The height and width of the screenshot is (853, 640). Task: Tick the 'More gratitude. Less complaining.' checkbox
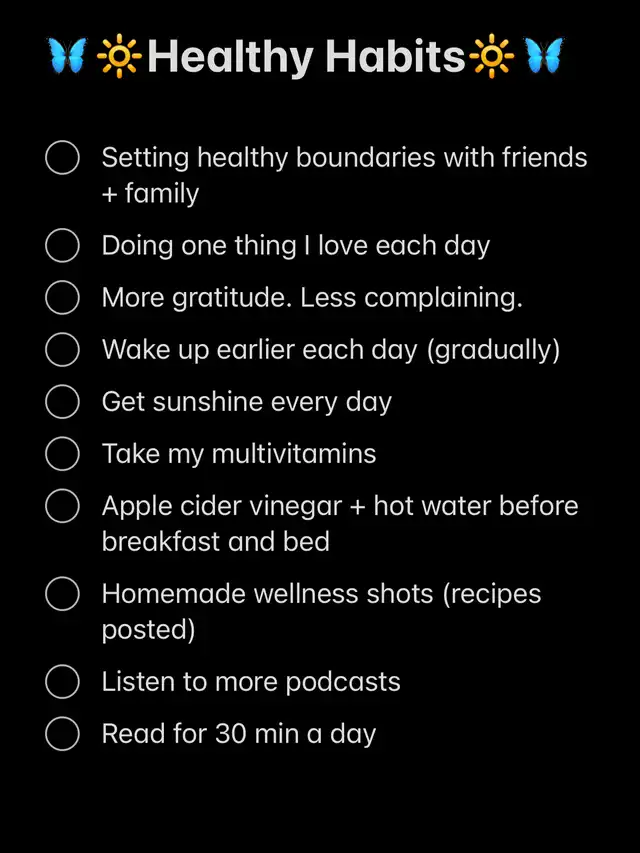point(62,298)
